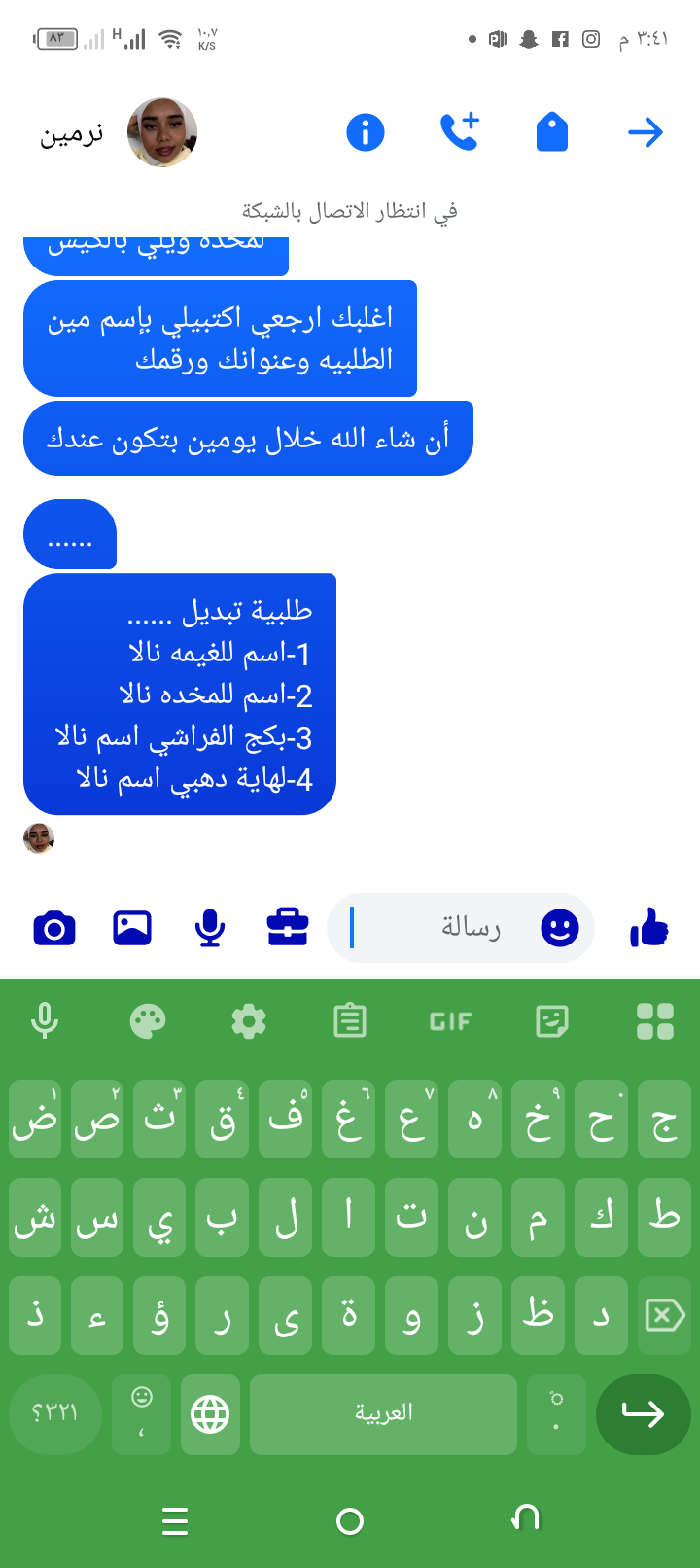Switch keyboard language with globe key

pos(210,1414)
